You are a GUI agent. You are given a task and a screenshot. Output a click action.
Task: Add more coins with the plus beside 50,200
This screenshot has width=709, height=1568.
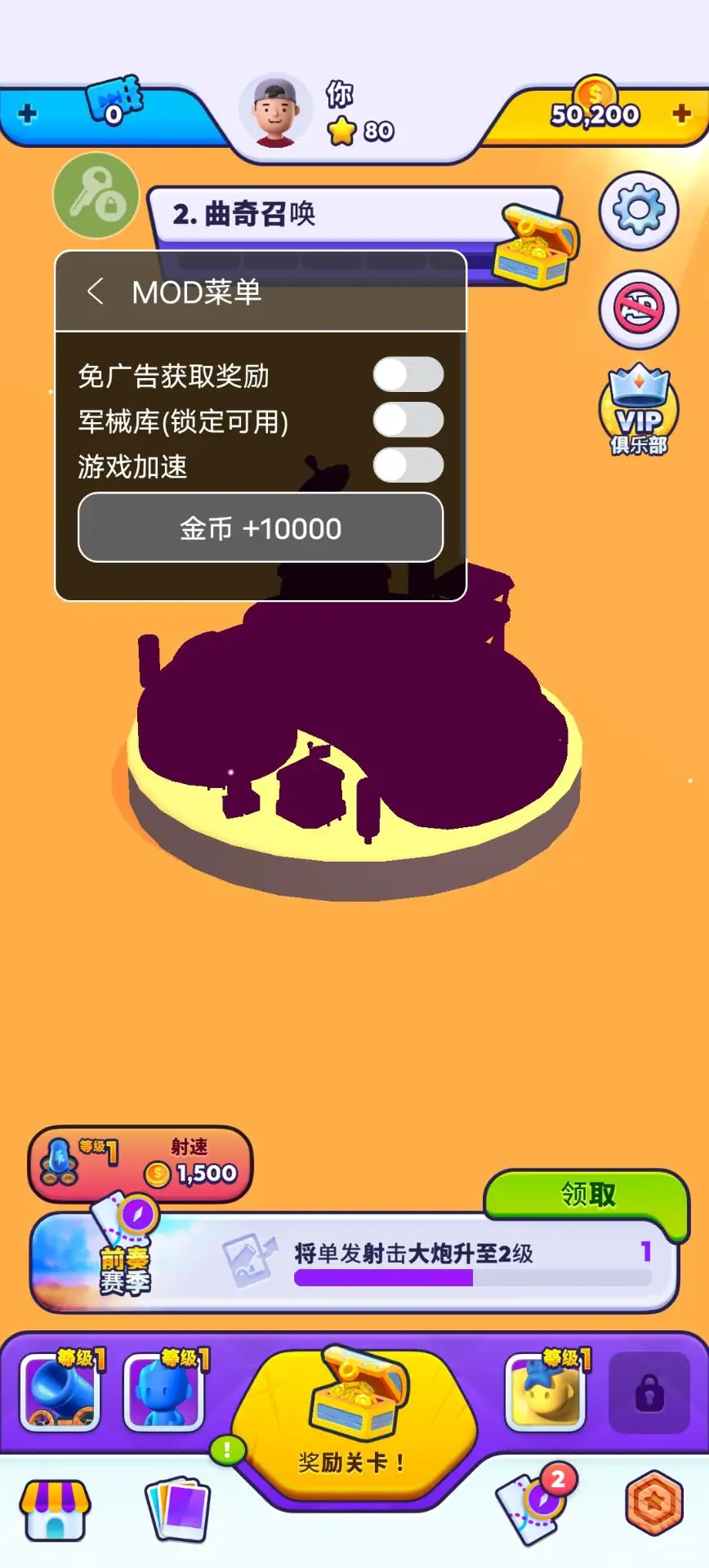[681, 114]
